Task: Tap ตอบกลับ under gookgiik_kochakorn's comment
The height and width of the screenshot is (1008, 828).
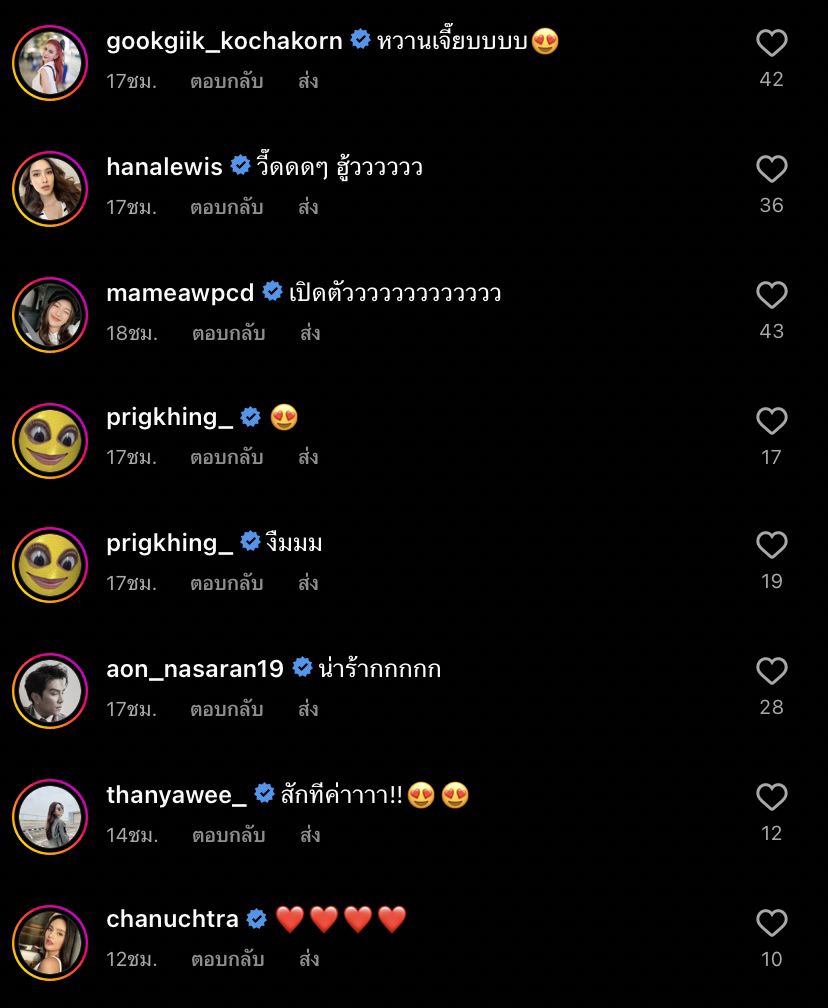Action: point(226,81)
